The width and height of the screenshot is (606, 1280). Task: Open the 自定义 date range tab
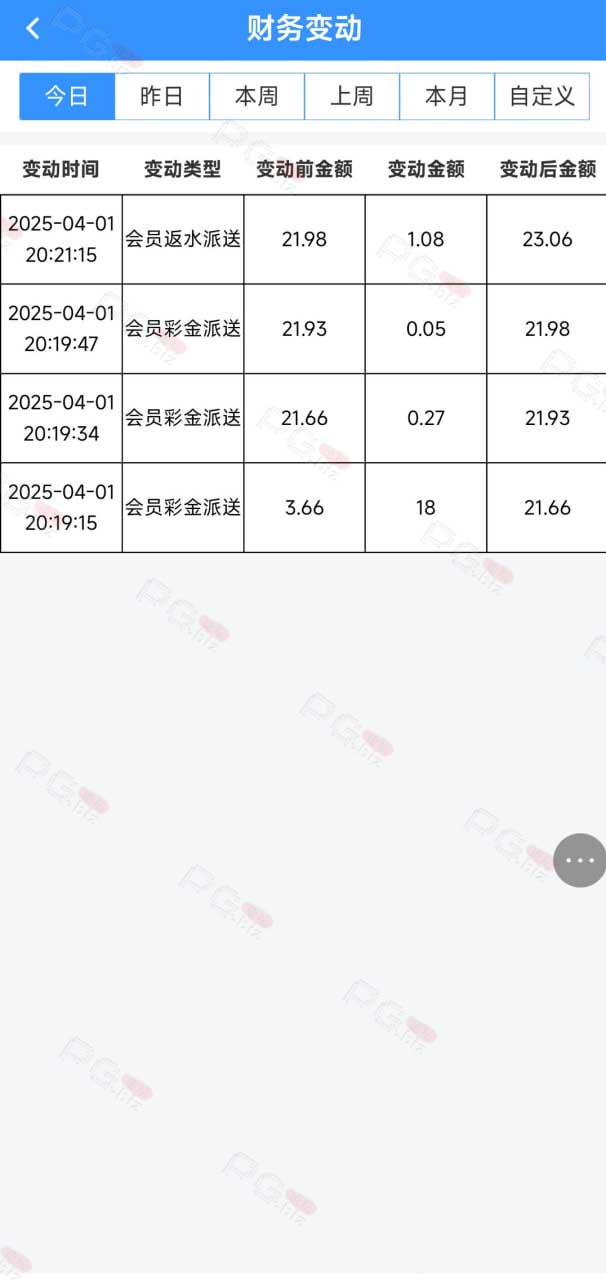(x=542, y=96)
